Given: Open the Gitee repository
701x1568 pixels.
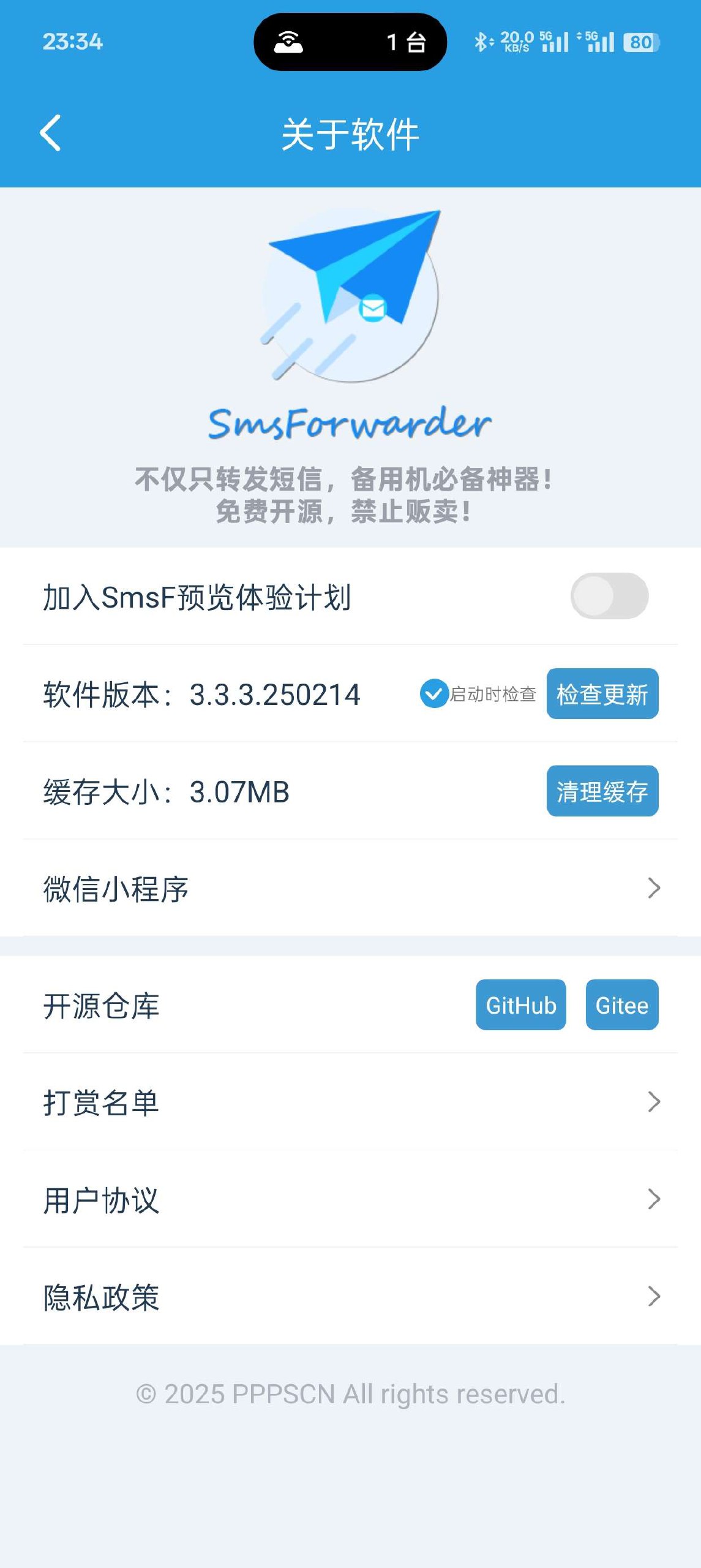Looking at the screenshot, I should tap(621, 1005).
